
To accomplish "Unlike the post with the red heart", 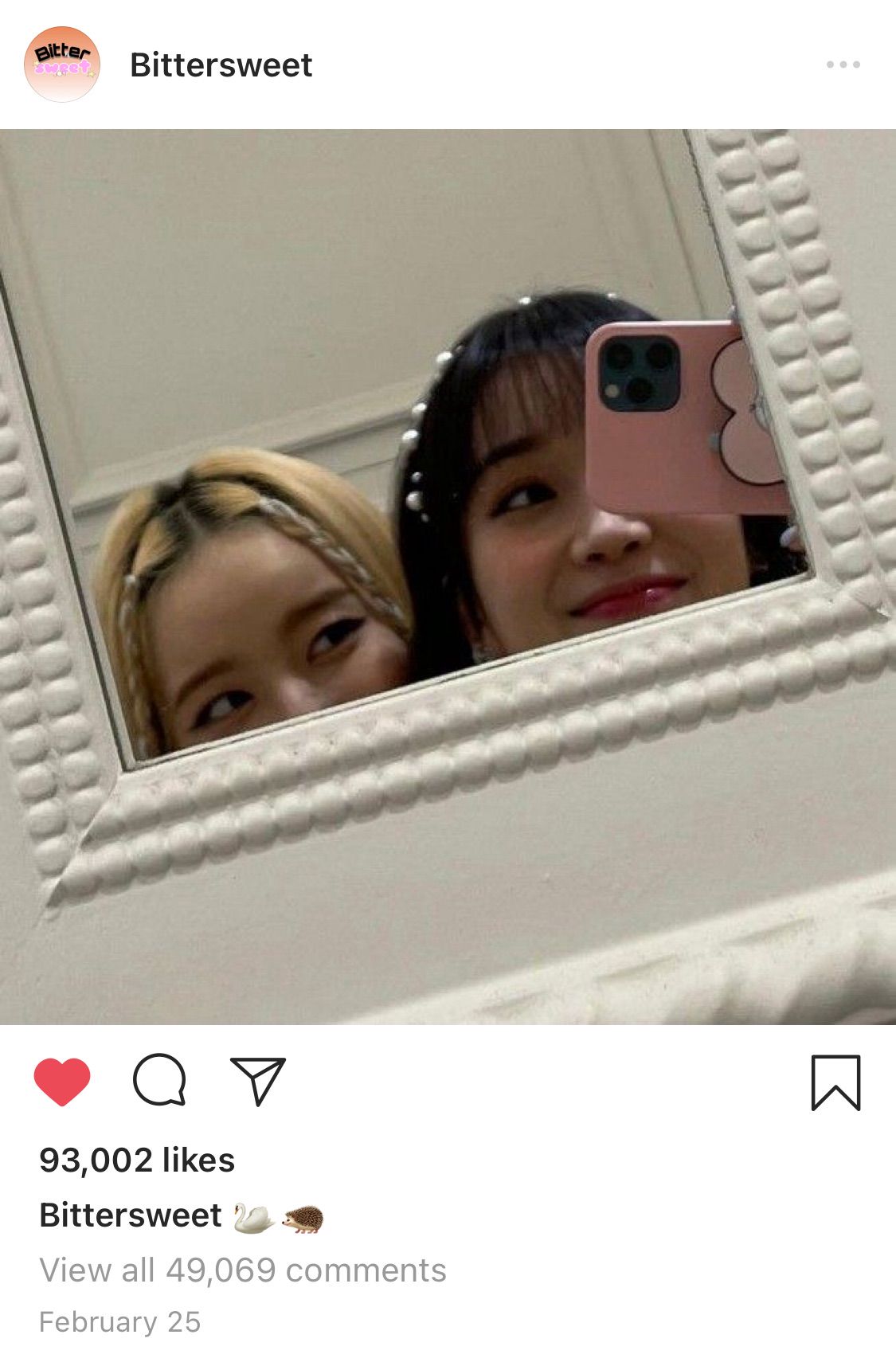I will click(x=62, y=1082).
